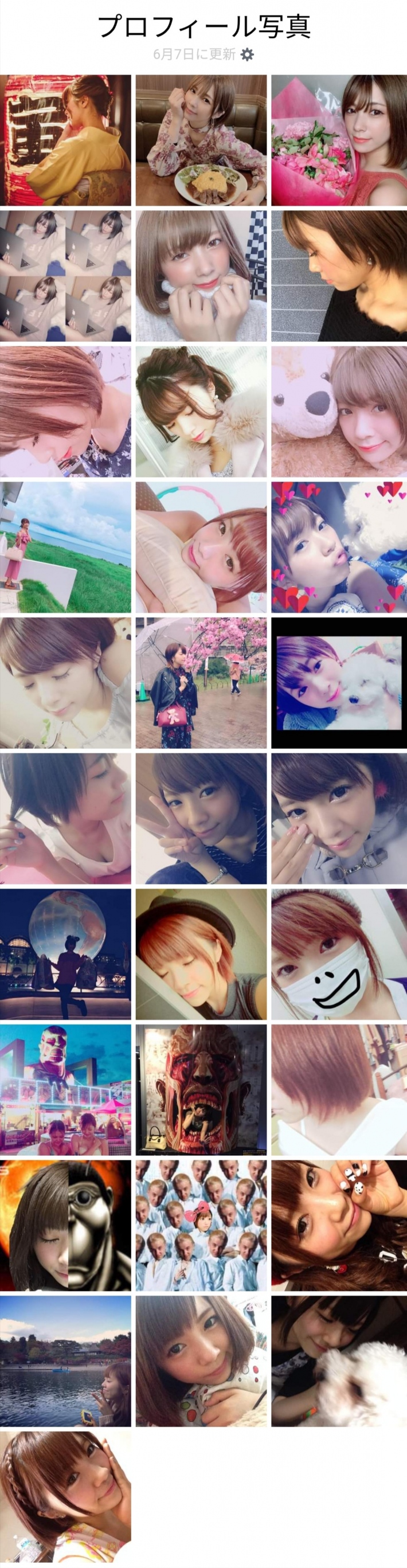View the photo with the omelet plate
The height and width of the screenshot is (1568, 407).
(x=201, y=140)
